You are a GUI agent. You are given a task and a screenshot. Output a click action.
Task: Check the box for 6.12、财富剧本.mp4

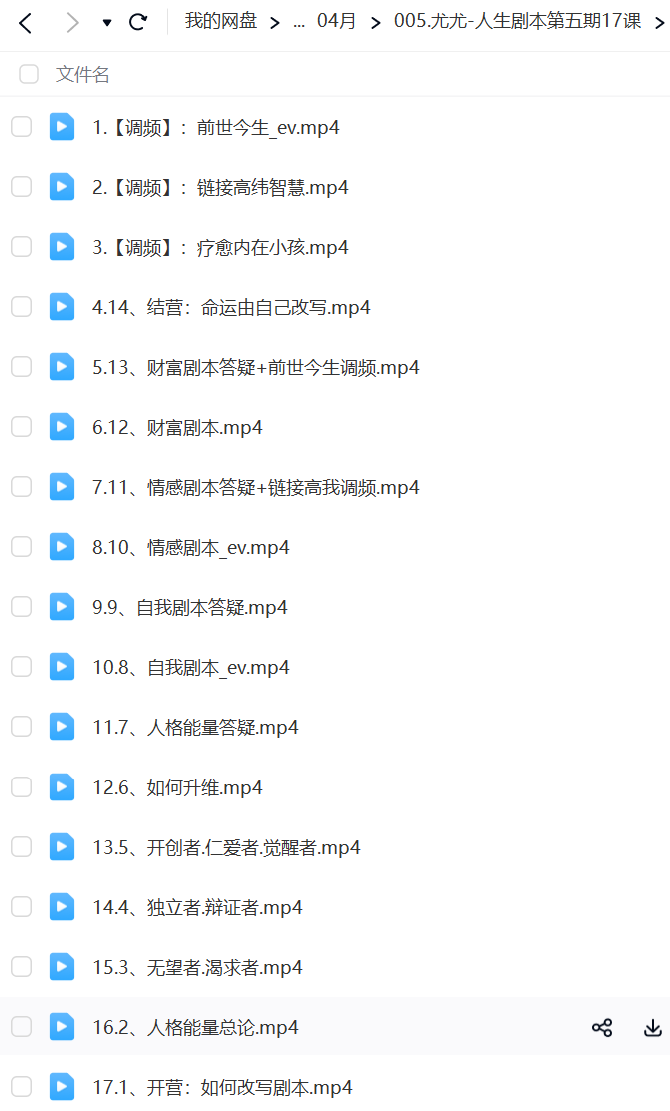22,427
